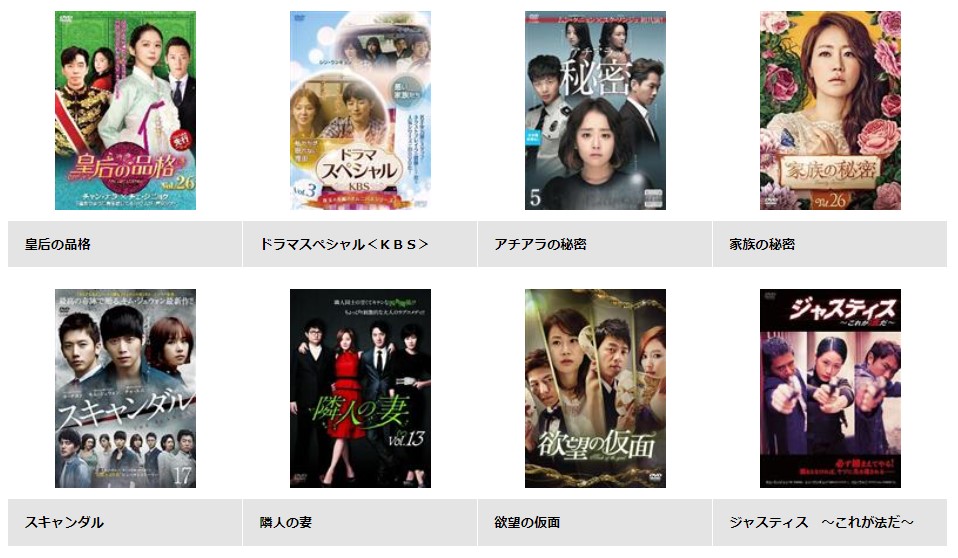Select the 欲望の仮面 tile
Screen dimensions: 958x558
point(595,389)
